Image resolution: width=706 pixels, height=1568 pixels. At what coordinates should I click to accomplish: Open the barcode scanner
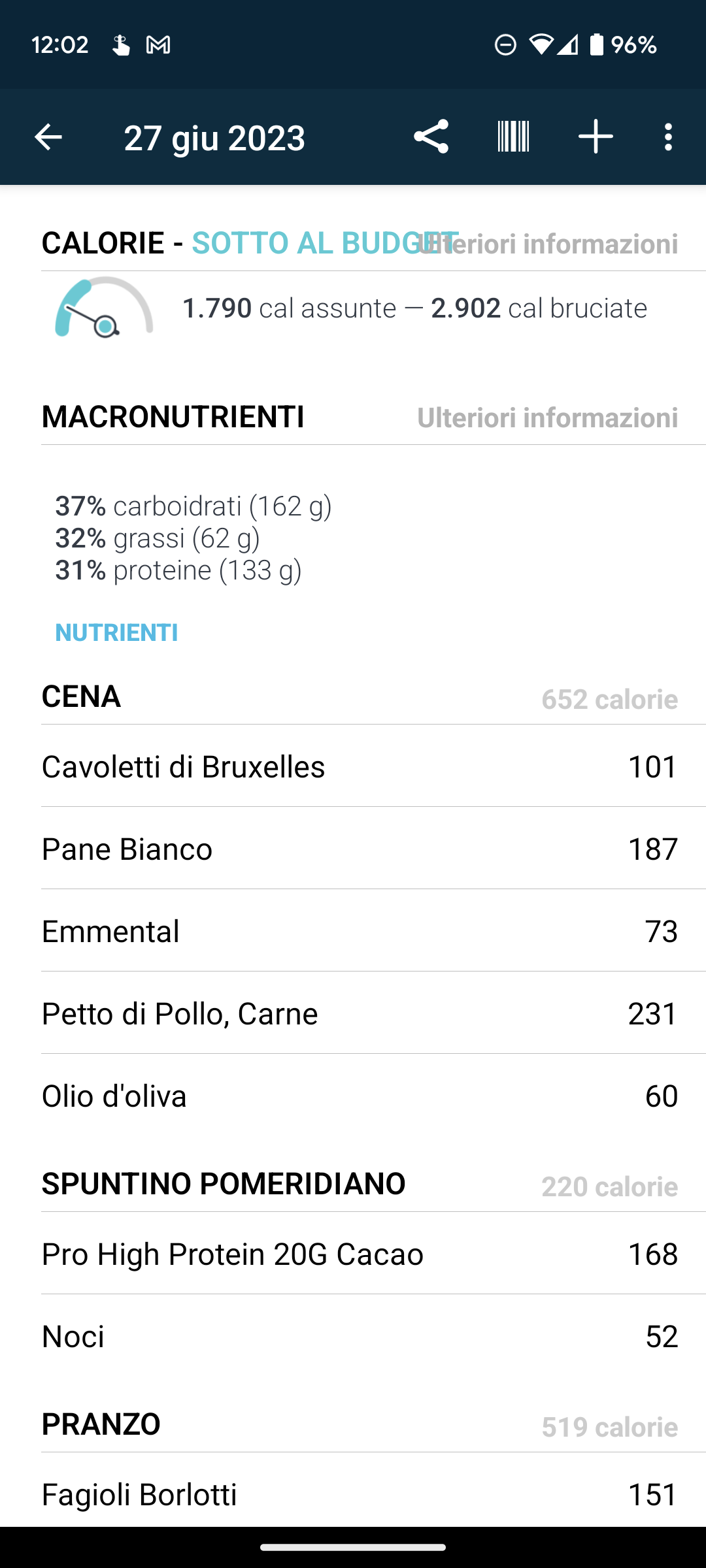(513, 137)
